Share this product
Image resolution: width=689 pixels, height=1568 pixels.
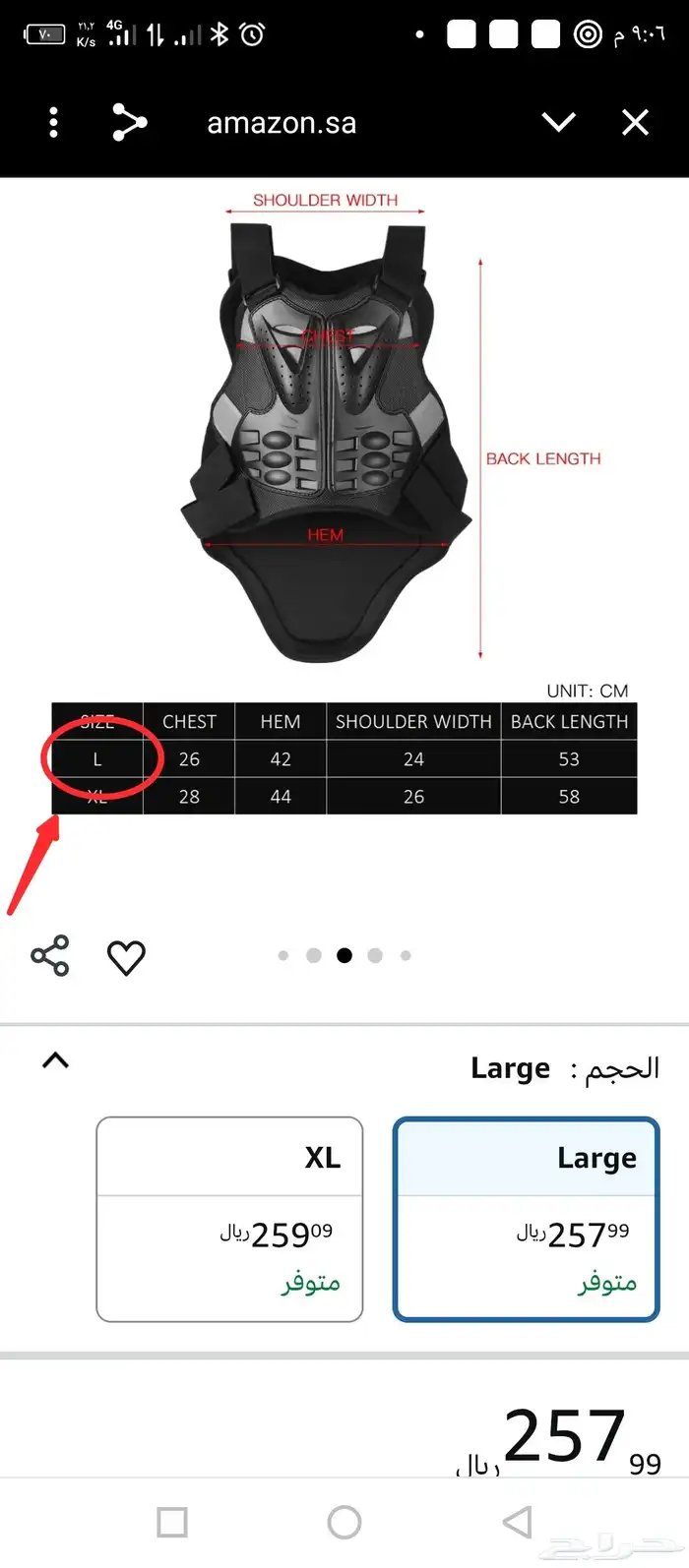point(50,956)
